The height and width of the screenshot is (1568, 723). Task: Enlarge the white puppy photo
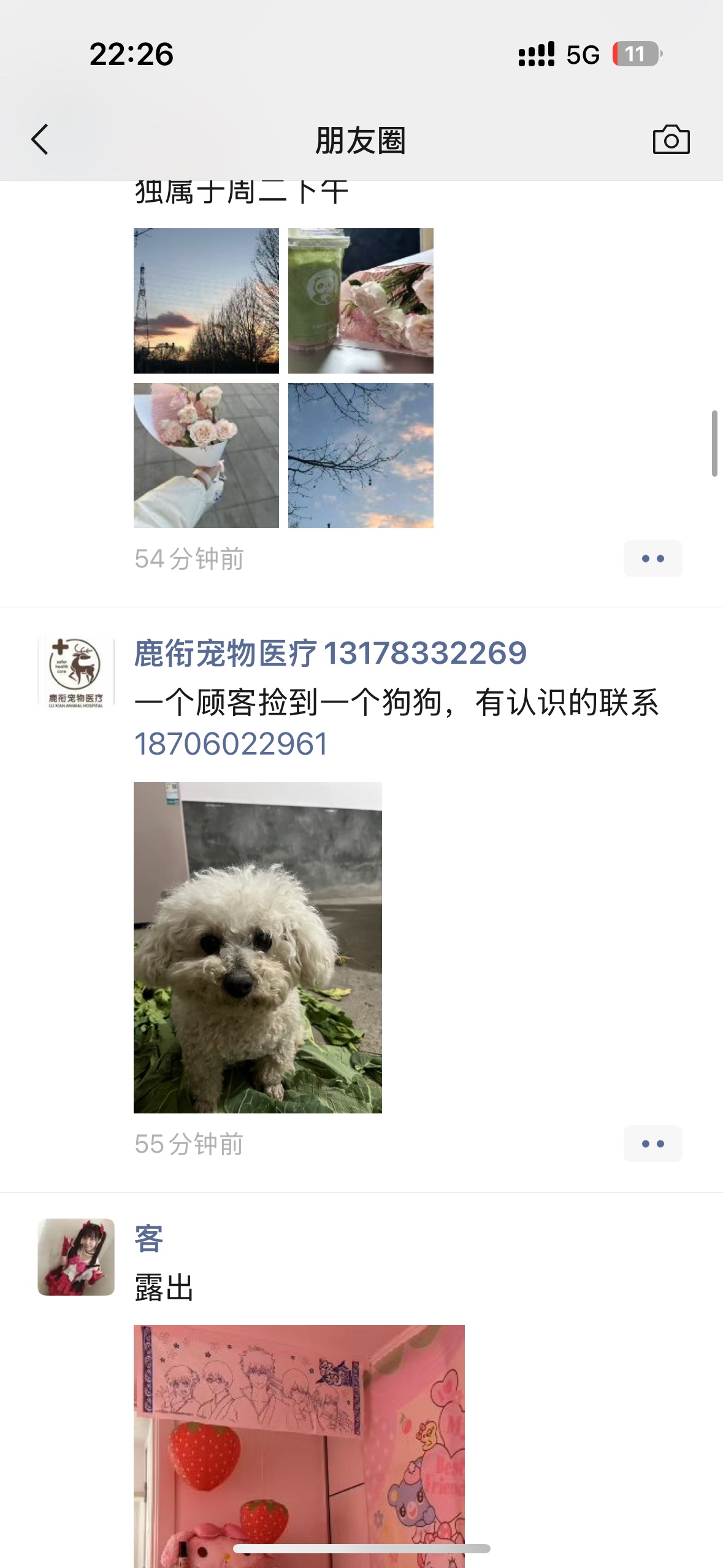tap(258, 947)
